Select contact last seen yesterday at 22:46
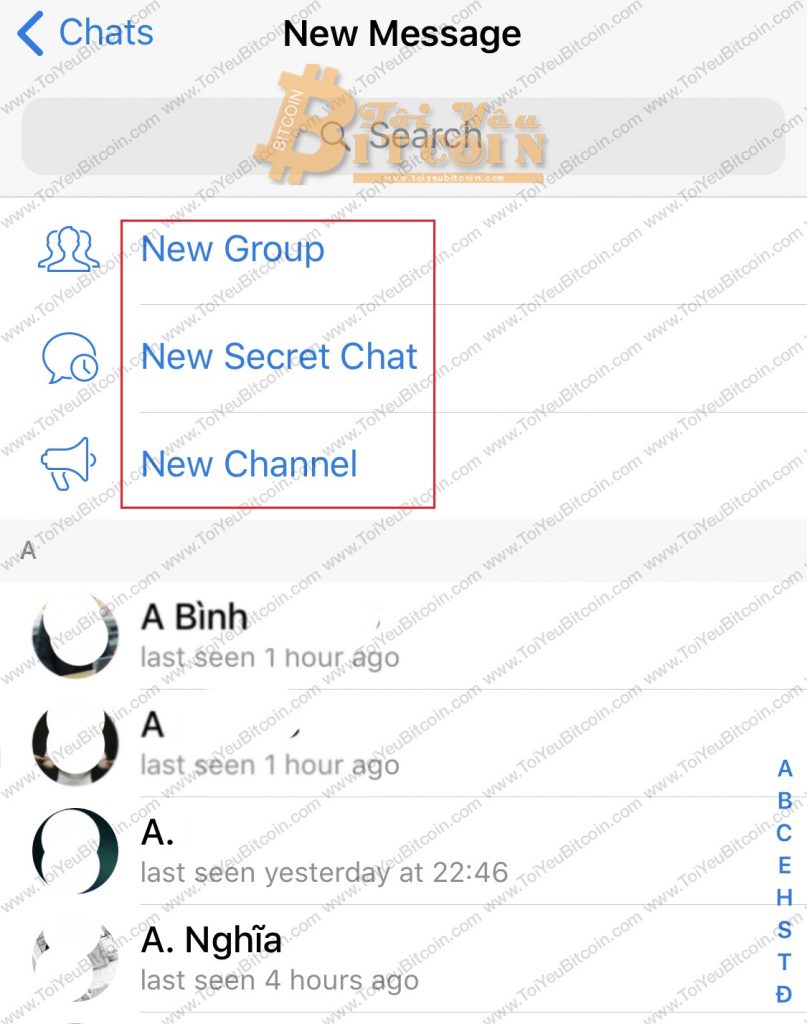This screenshot has height=1024, width=807. tap(322, 852)
